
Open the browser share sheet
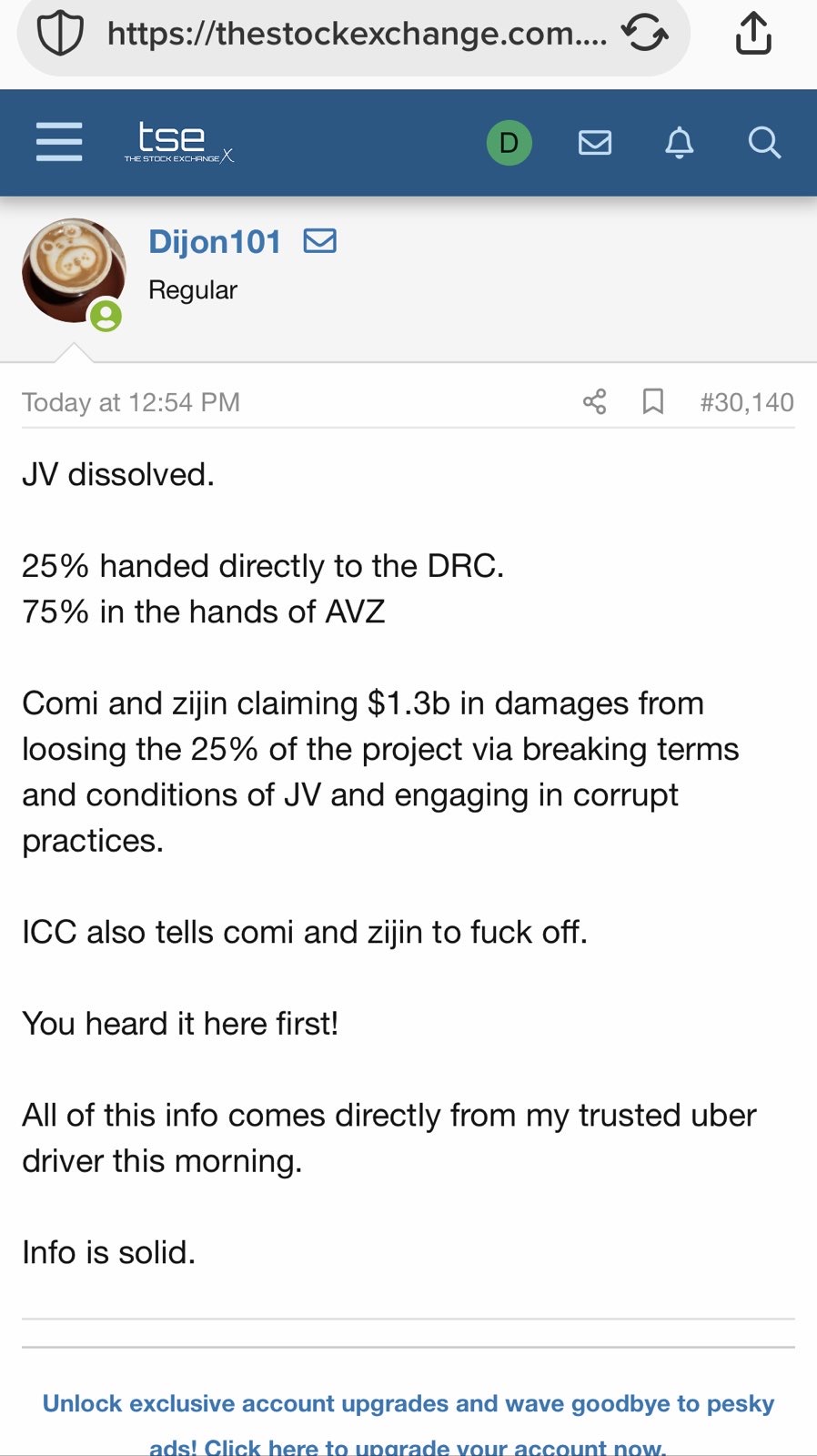pos(752,35)
